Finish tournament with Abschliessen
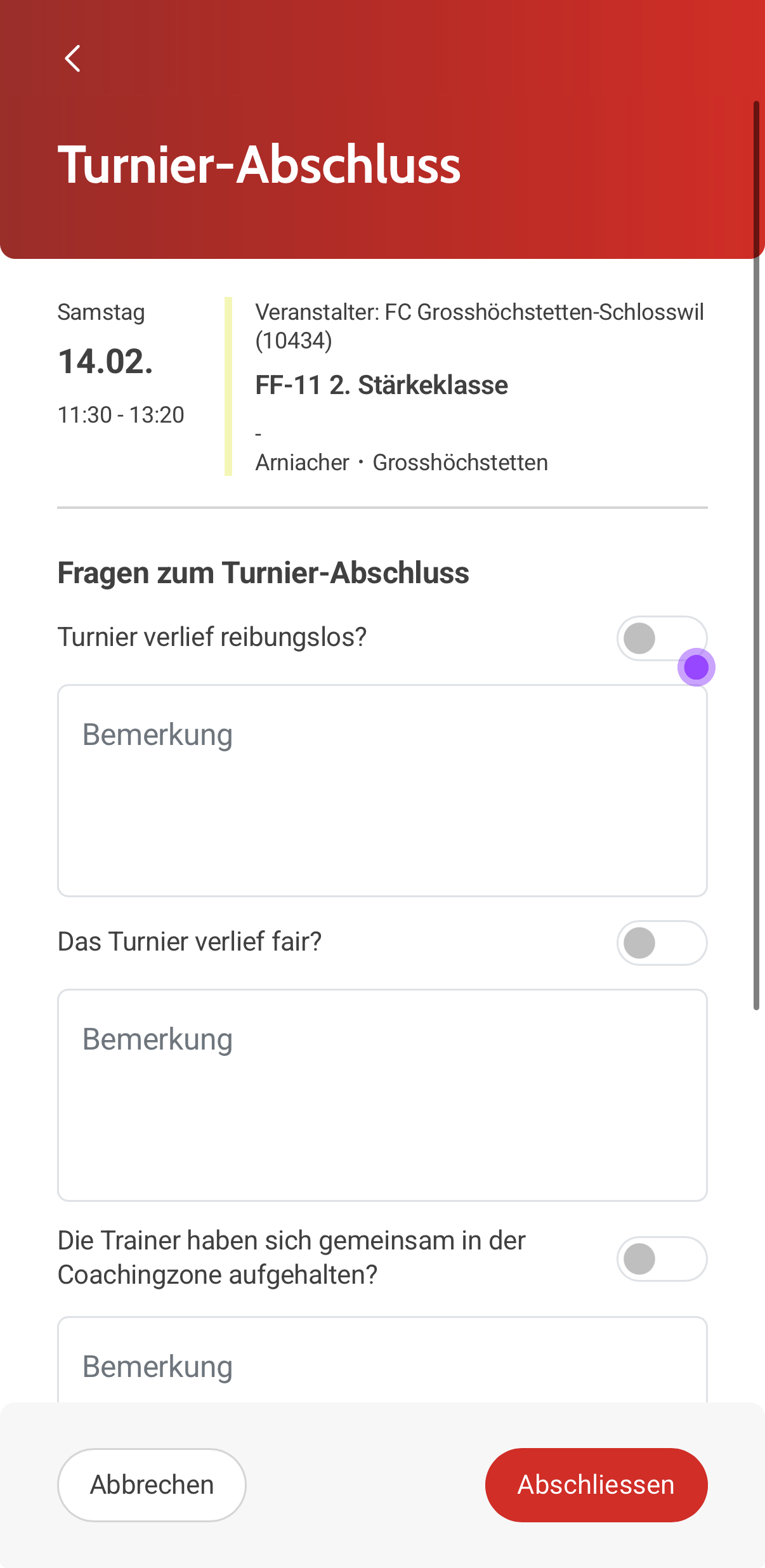765x1568 pixels. pos(596,1485)
